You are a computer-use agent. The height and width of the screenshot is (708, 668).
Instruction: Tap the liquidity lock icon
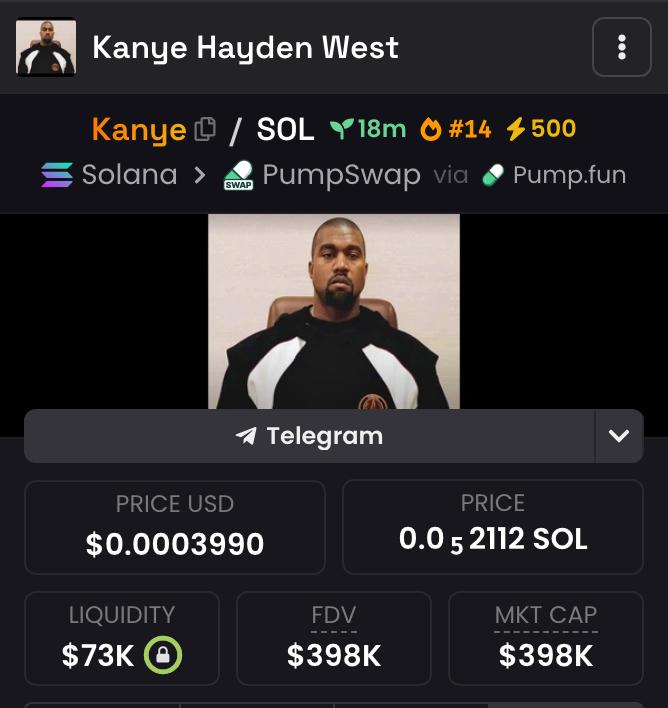pyautogui.click(x=162, y=655)
